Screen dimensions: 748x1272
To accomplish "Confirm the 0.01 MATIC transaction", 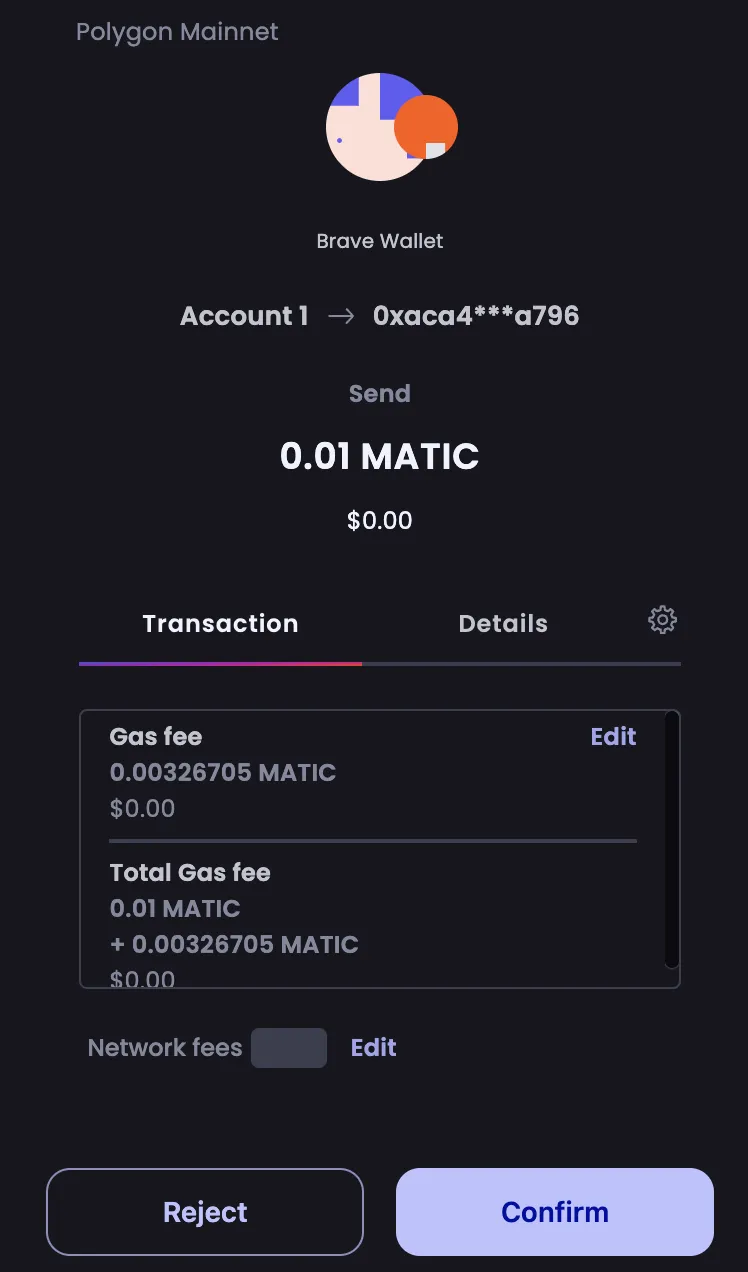I will pyautogui.click(x=554, y=1211).
